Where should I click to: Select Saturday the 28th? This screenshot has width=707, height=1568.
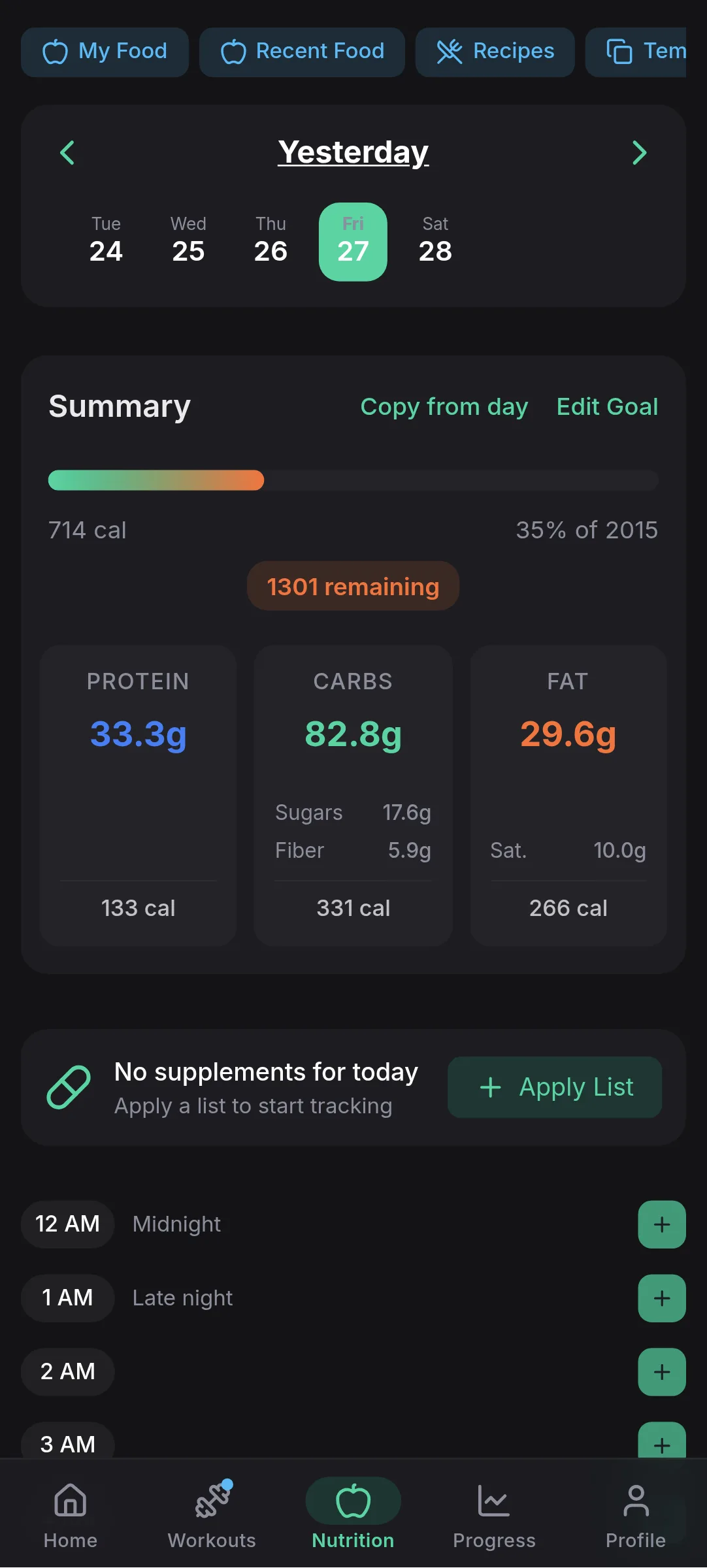click(x=435, y=242)
